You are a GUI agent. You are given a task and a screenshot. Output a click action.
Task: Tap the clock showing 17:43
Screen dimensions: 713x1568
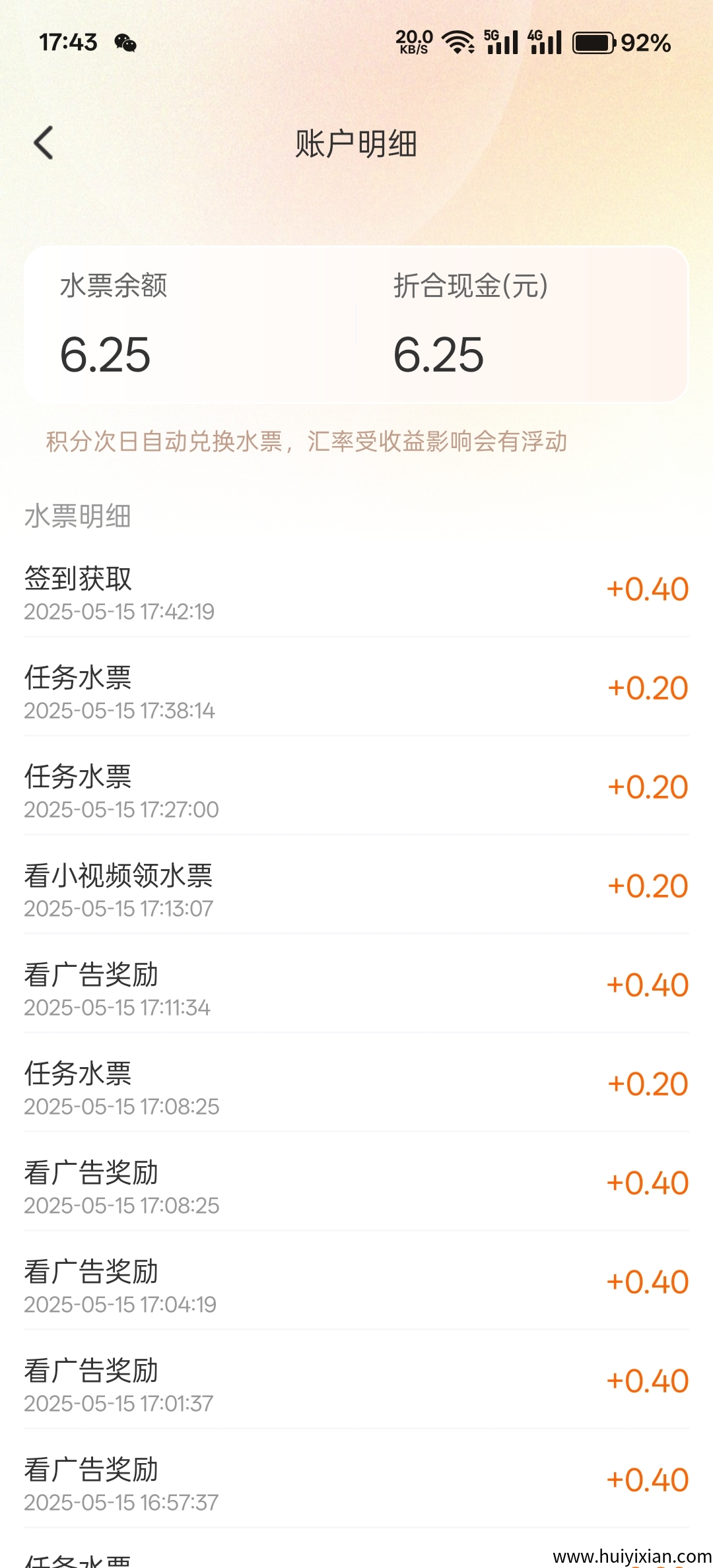68,44
